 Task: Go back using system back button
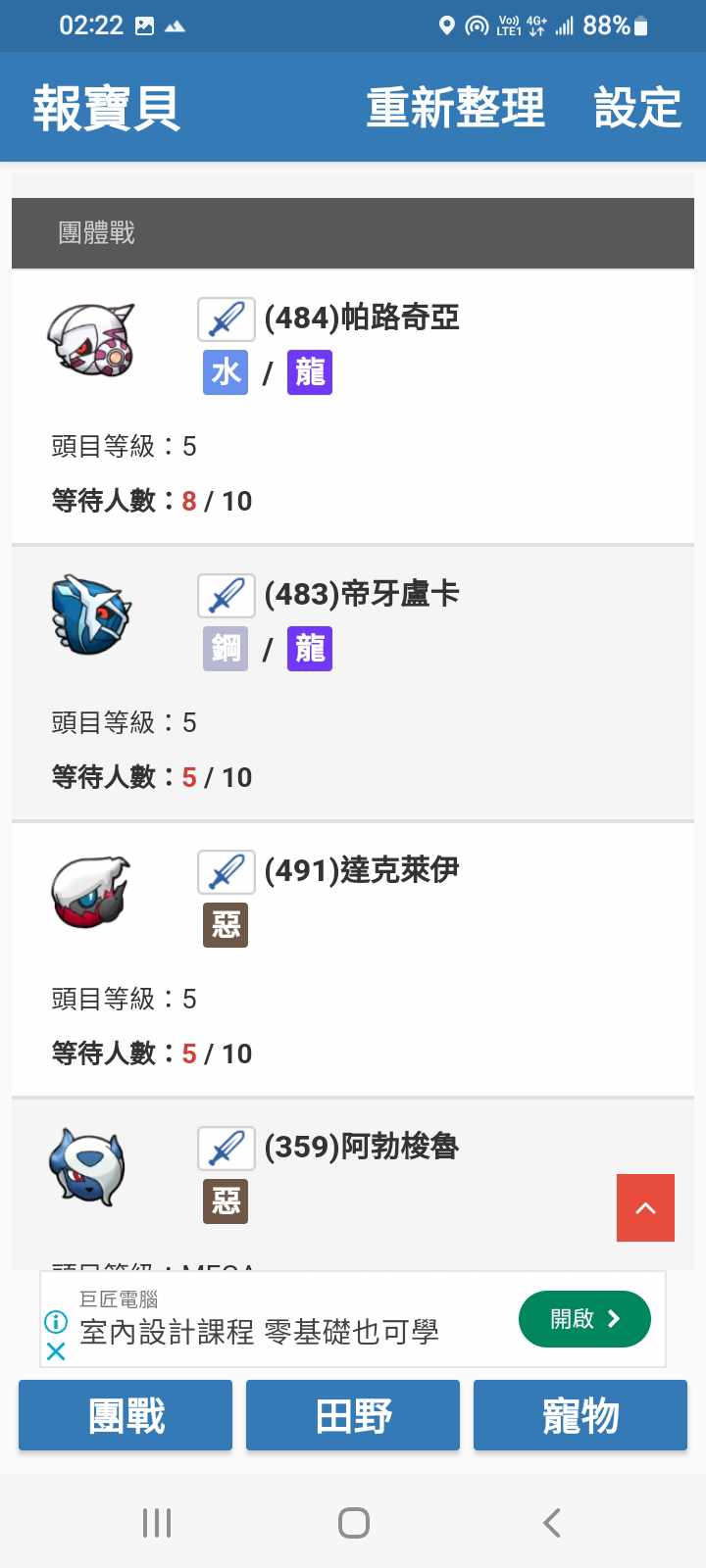click(552, 1523)
